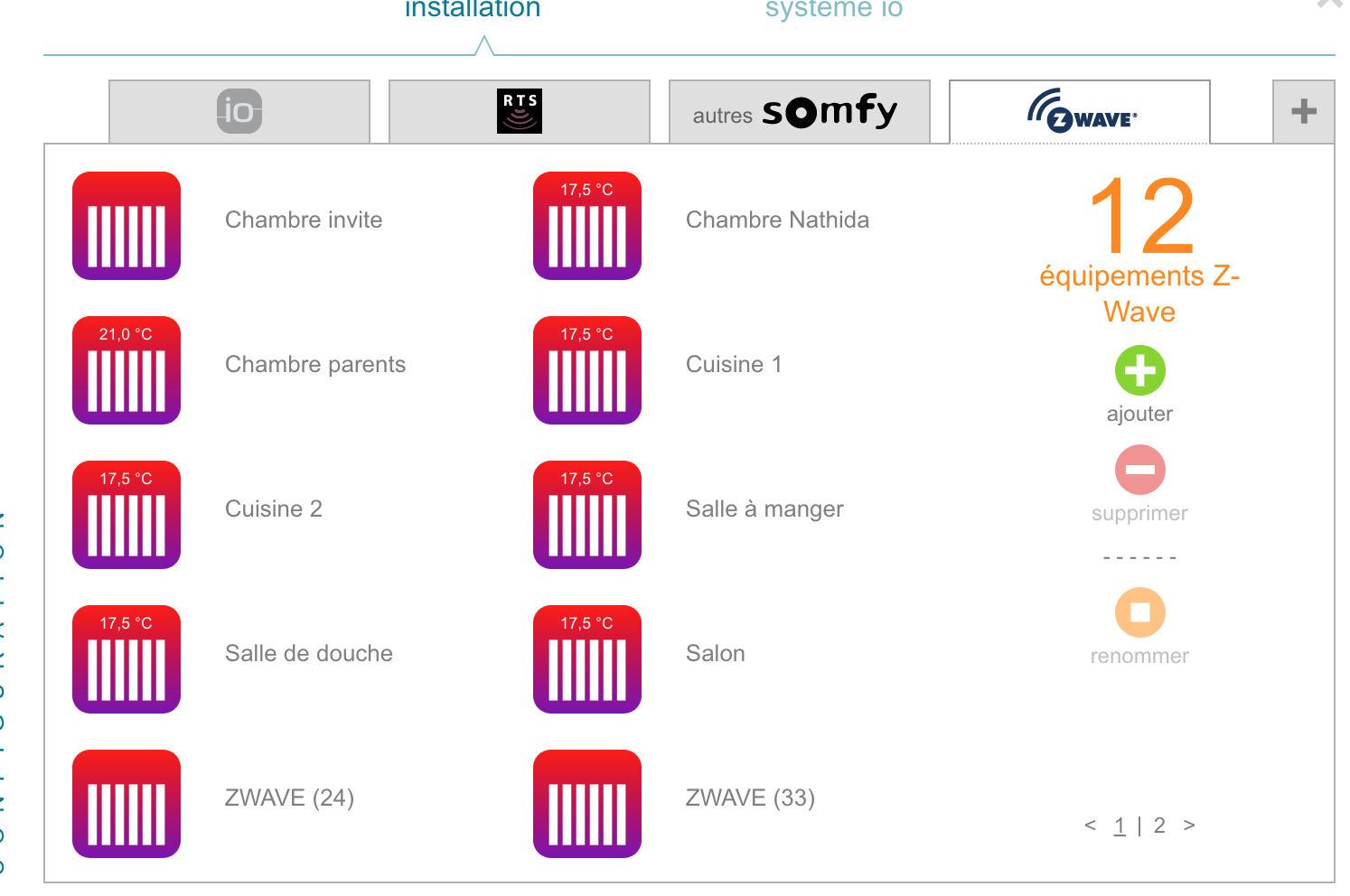Go to page 2 of devices

[1159, 826]
